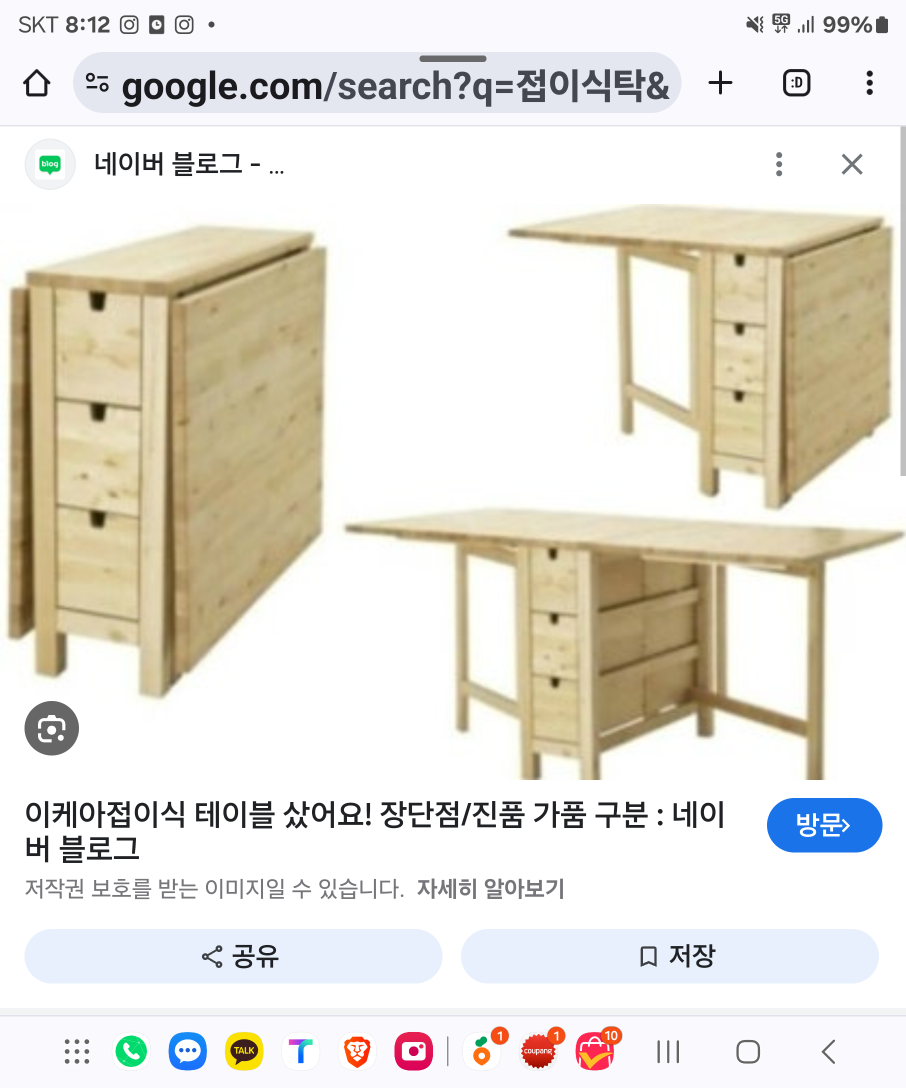The image size is (906, 1088).
Task: Save the image with 저장
Action: [669, 956]
